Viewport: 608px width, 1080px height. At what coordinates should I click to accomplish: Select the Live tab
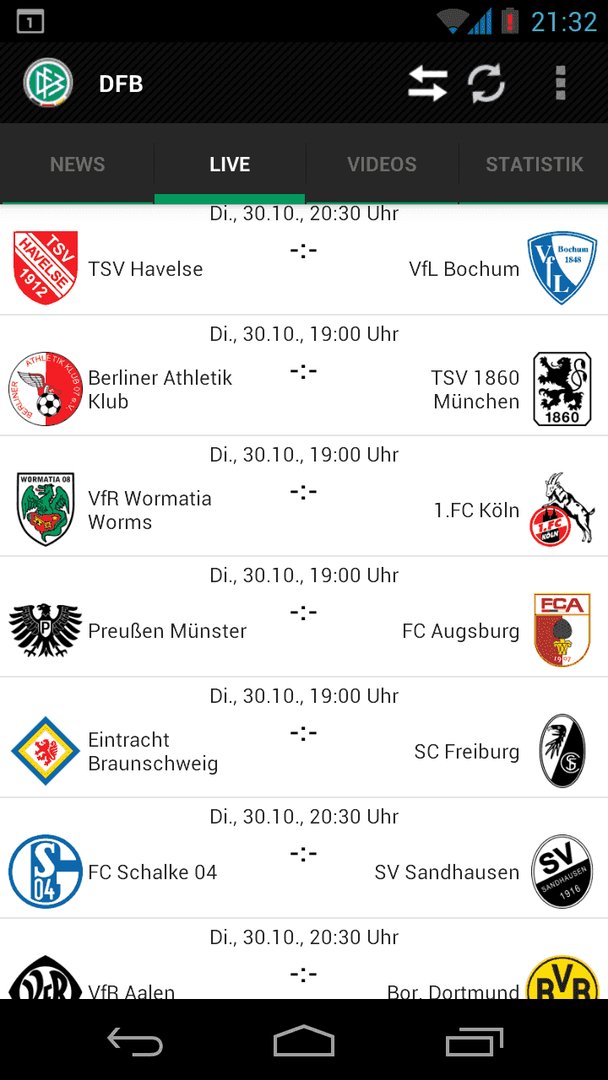coord(230,165)
